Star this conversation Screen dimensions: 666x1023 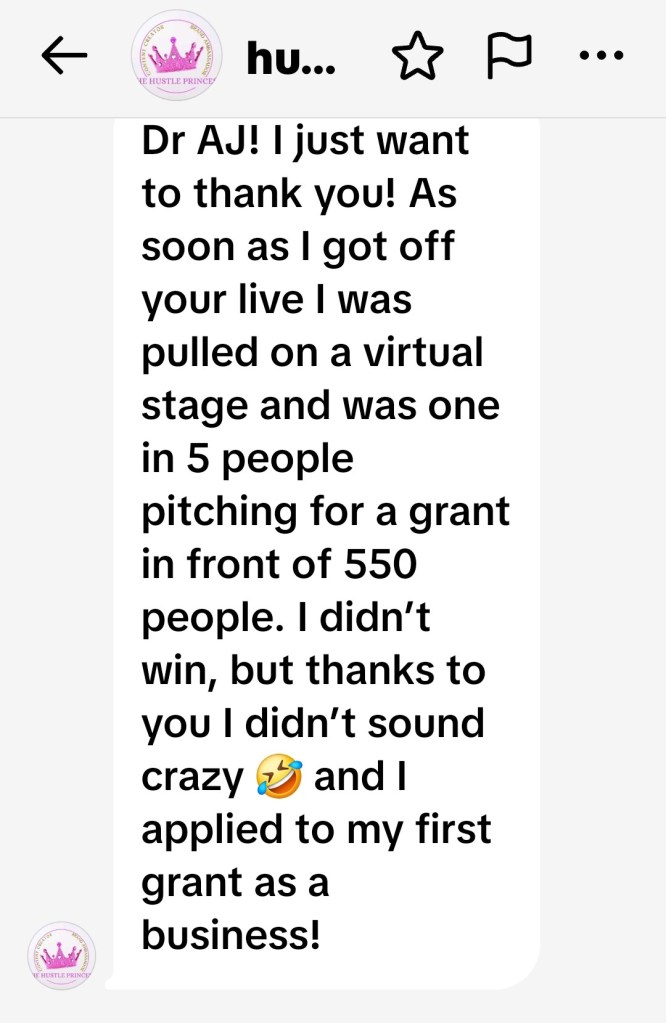[417, 57]
